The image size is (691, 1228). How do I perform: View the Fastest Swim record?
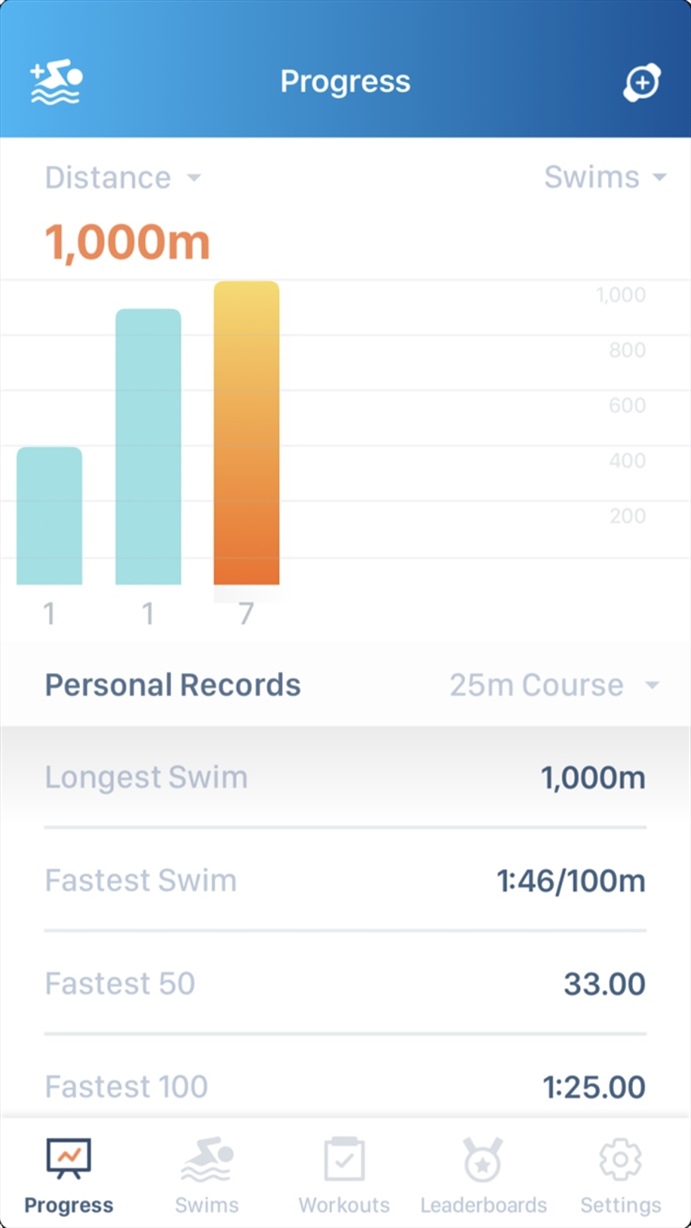pyautogui.click(x=345, y=880)
